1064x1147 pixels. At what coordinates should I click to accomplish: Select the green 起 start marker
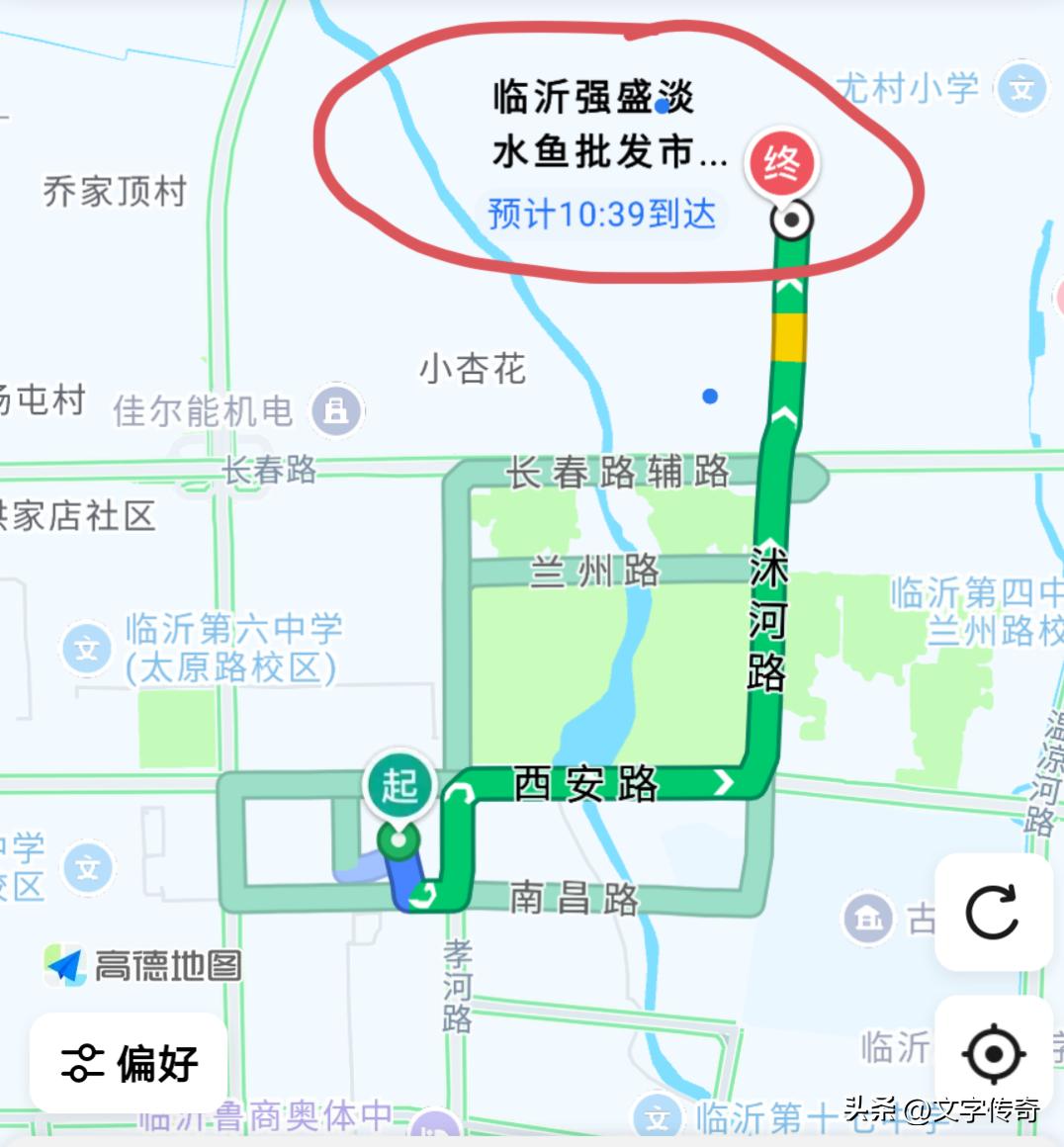[399, 784]
